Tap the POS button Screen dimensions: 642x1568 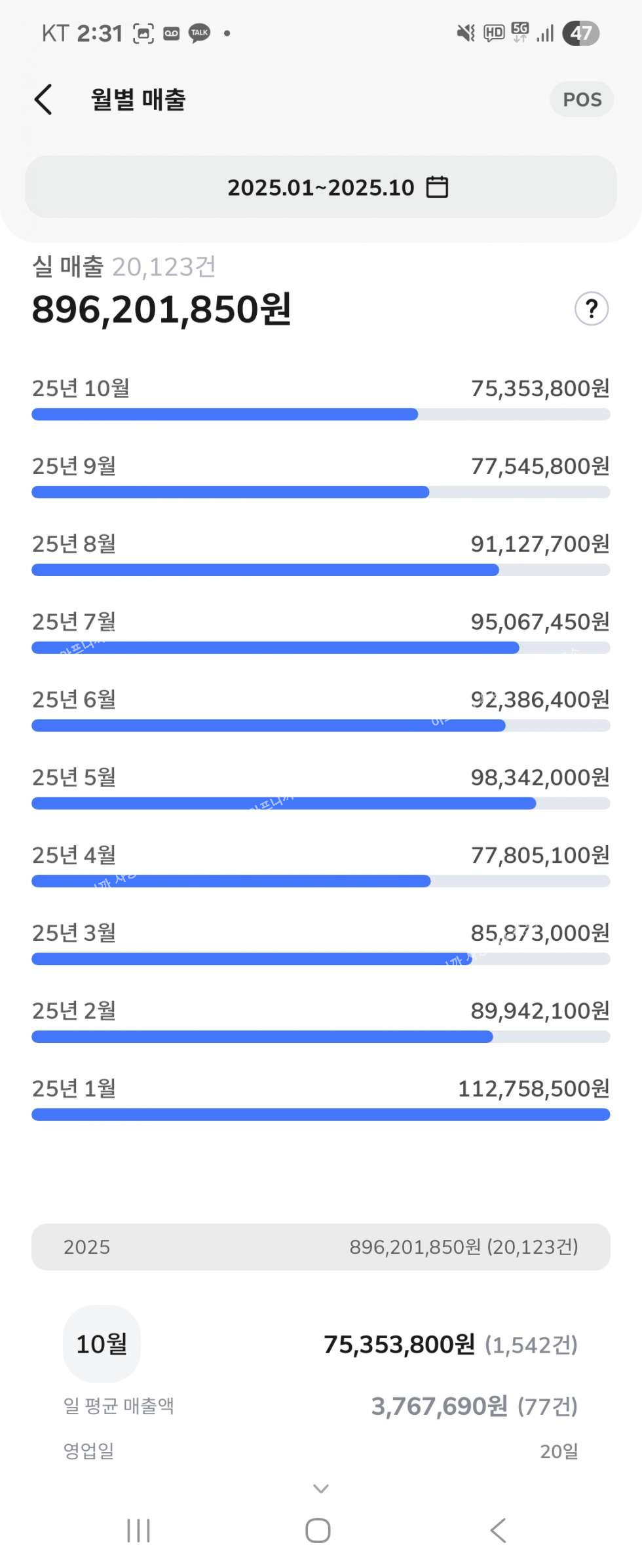pyautogui.click(x=581, y=100)
